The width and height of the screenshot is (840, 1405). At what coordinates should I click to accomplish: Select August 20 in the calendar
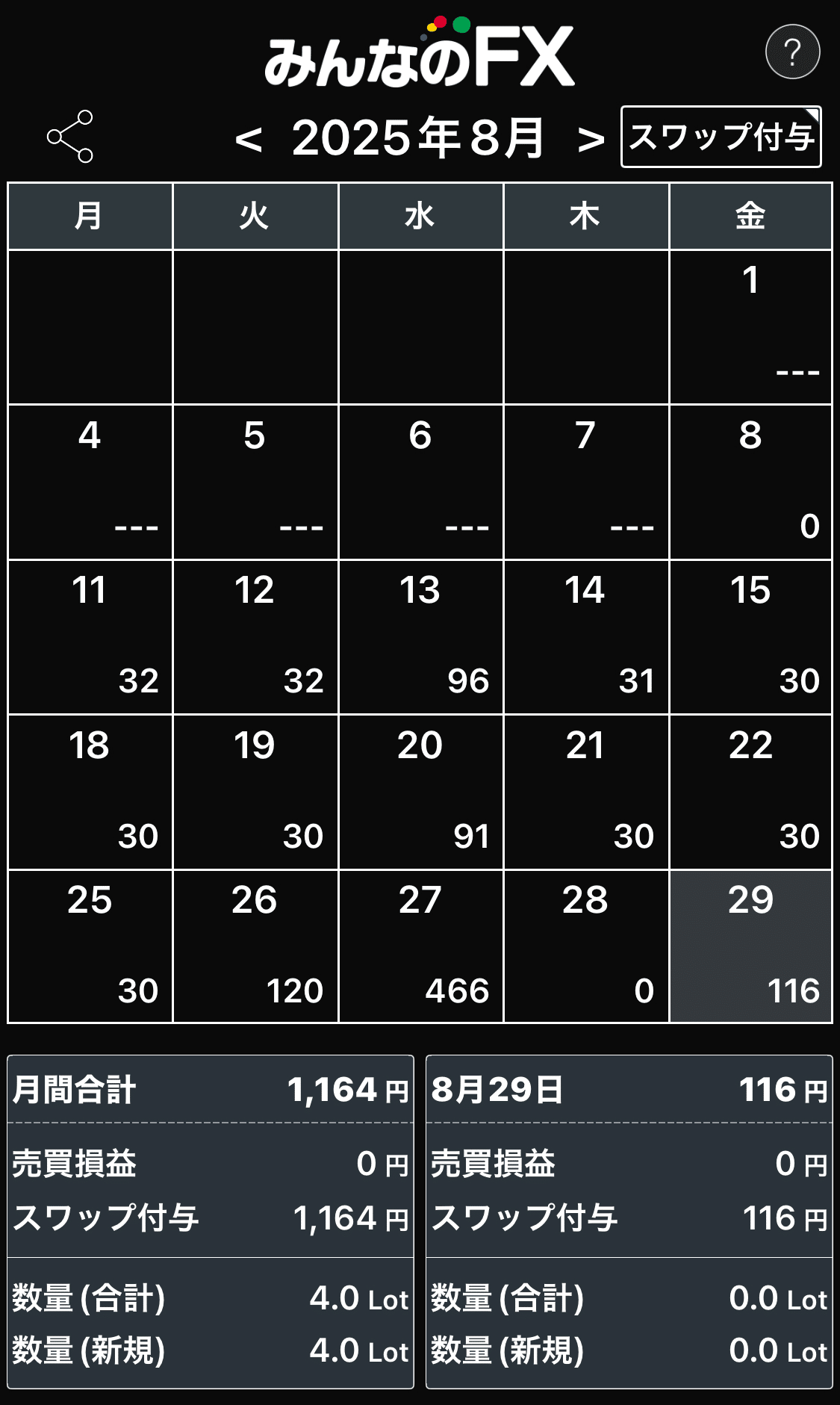click(x=420, y=792)
